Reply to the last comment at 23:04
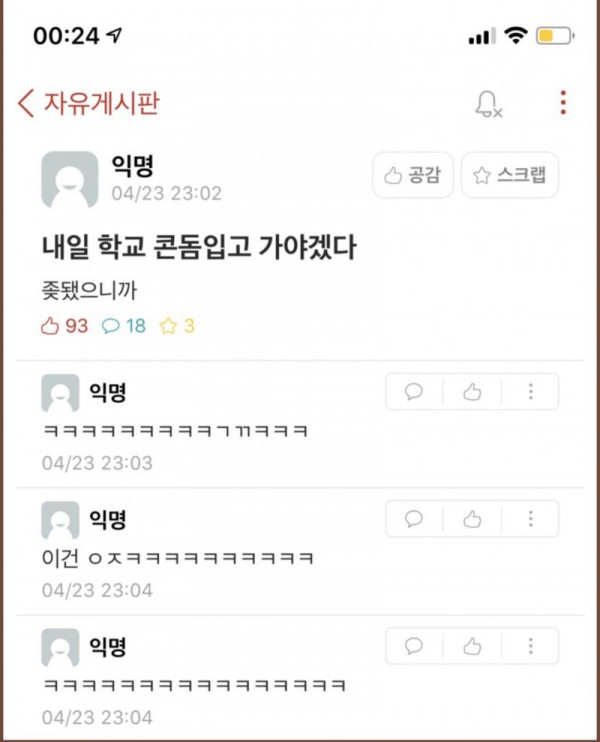The image size is (600, 742). (414, 646)
